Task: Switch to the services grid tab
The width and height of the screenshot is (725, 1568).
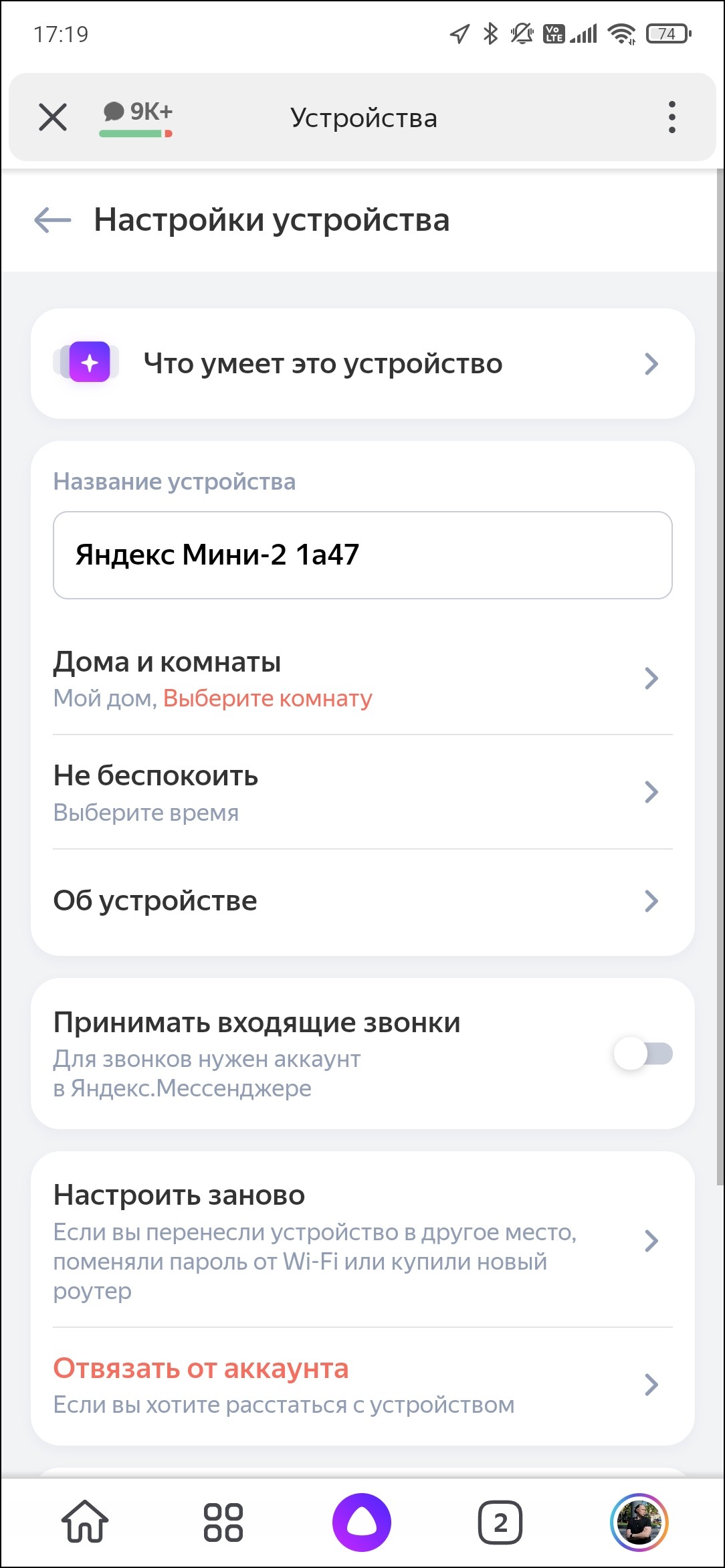Action: tap(223, 1522)
